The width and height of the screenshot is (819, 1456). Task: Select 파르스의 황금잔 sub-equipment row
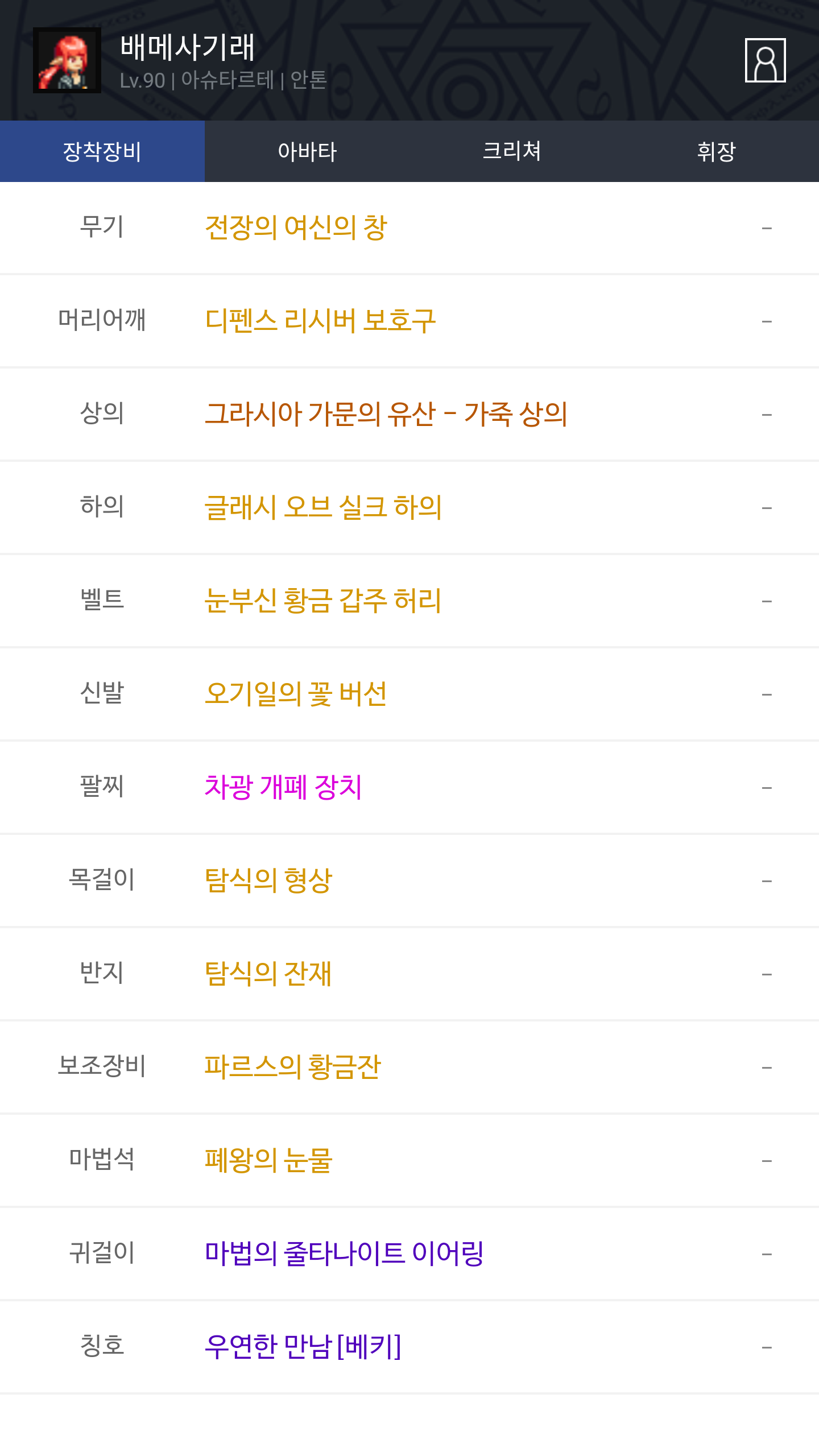[292, 1068]
